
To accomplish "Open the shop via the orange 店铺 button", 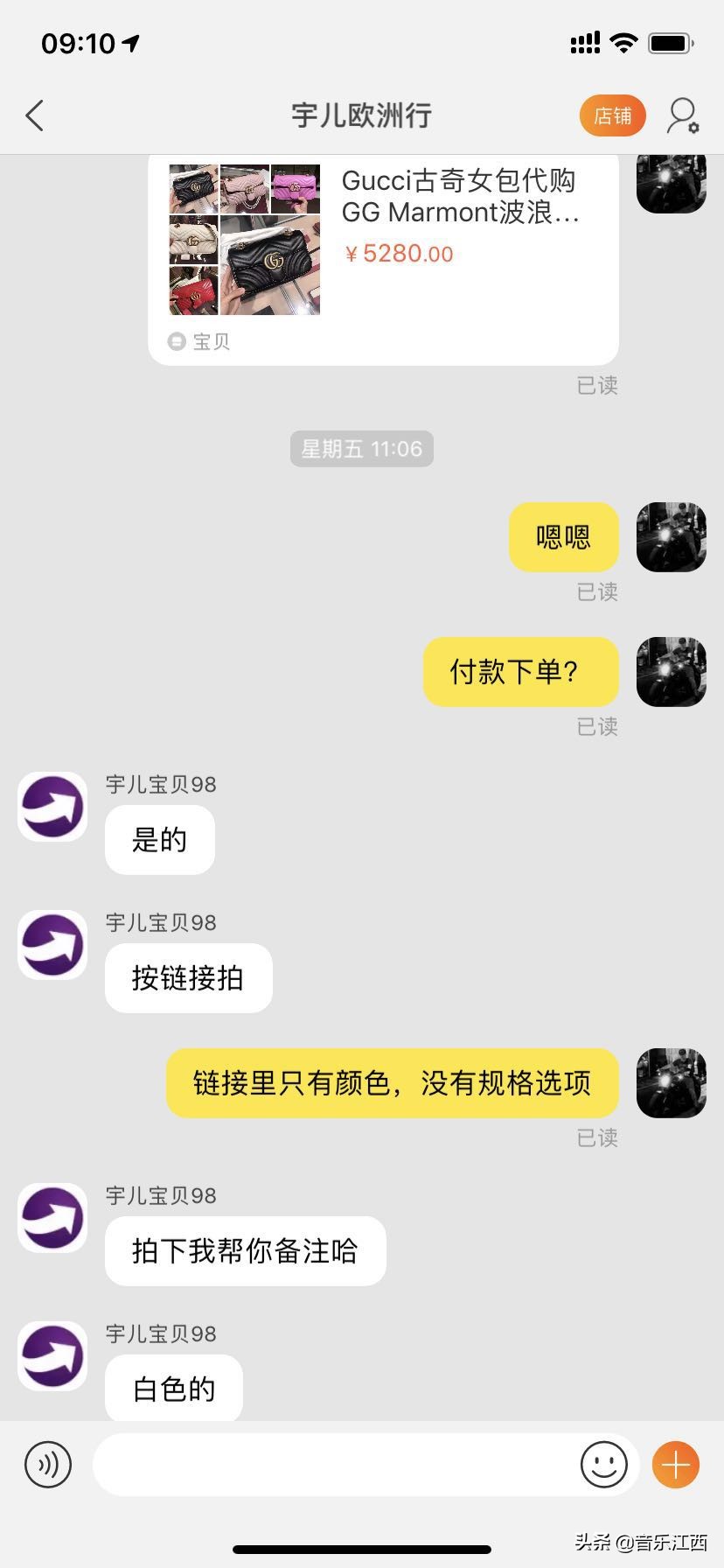I will tap(612, 115).
